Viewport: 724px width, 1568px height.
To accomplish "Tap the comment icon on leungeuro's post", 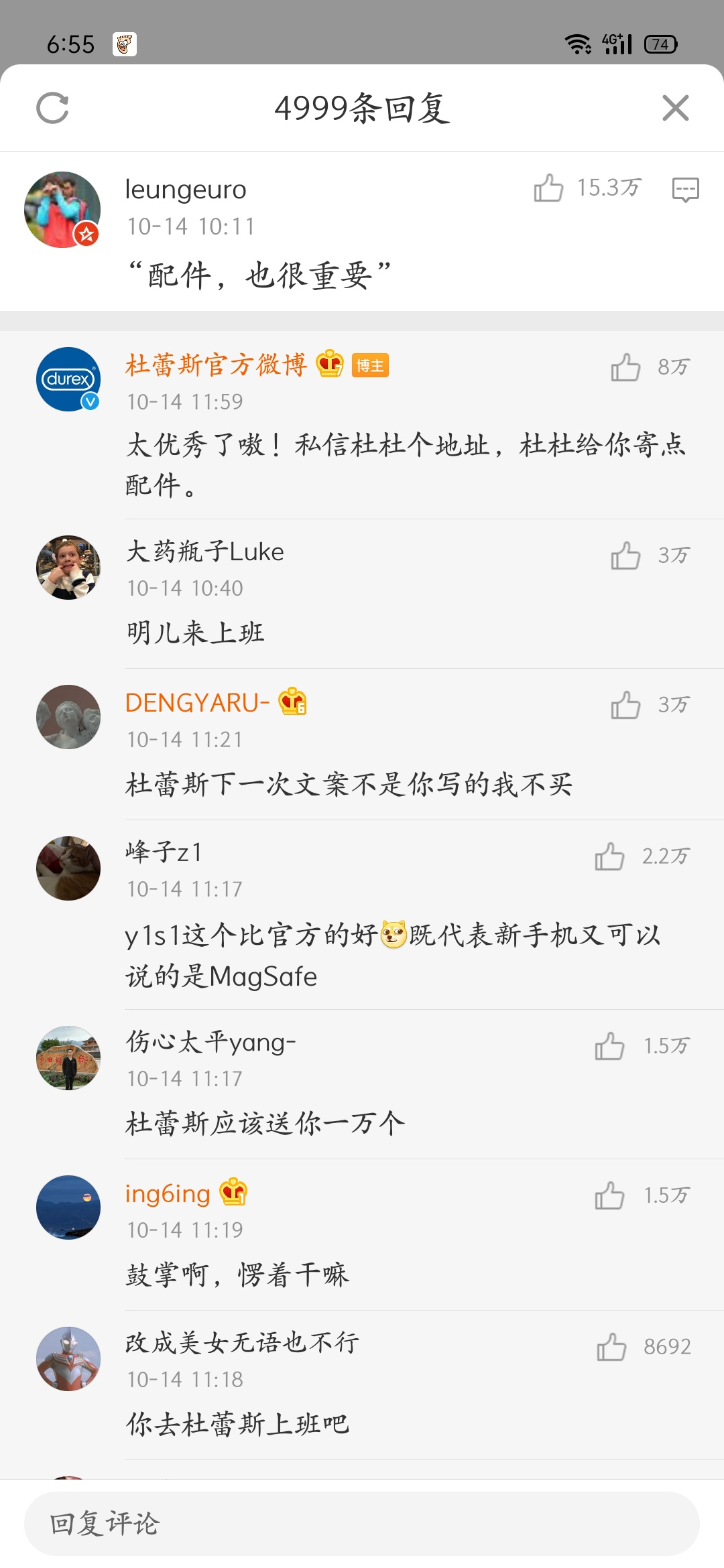I will pyautogui.click(x=685, y=189).
